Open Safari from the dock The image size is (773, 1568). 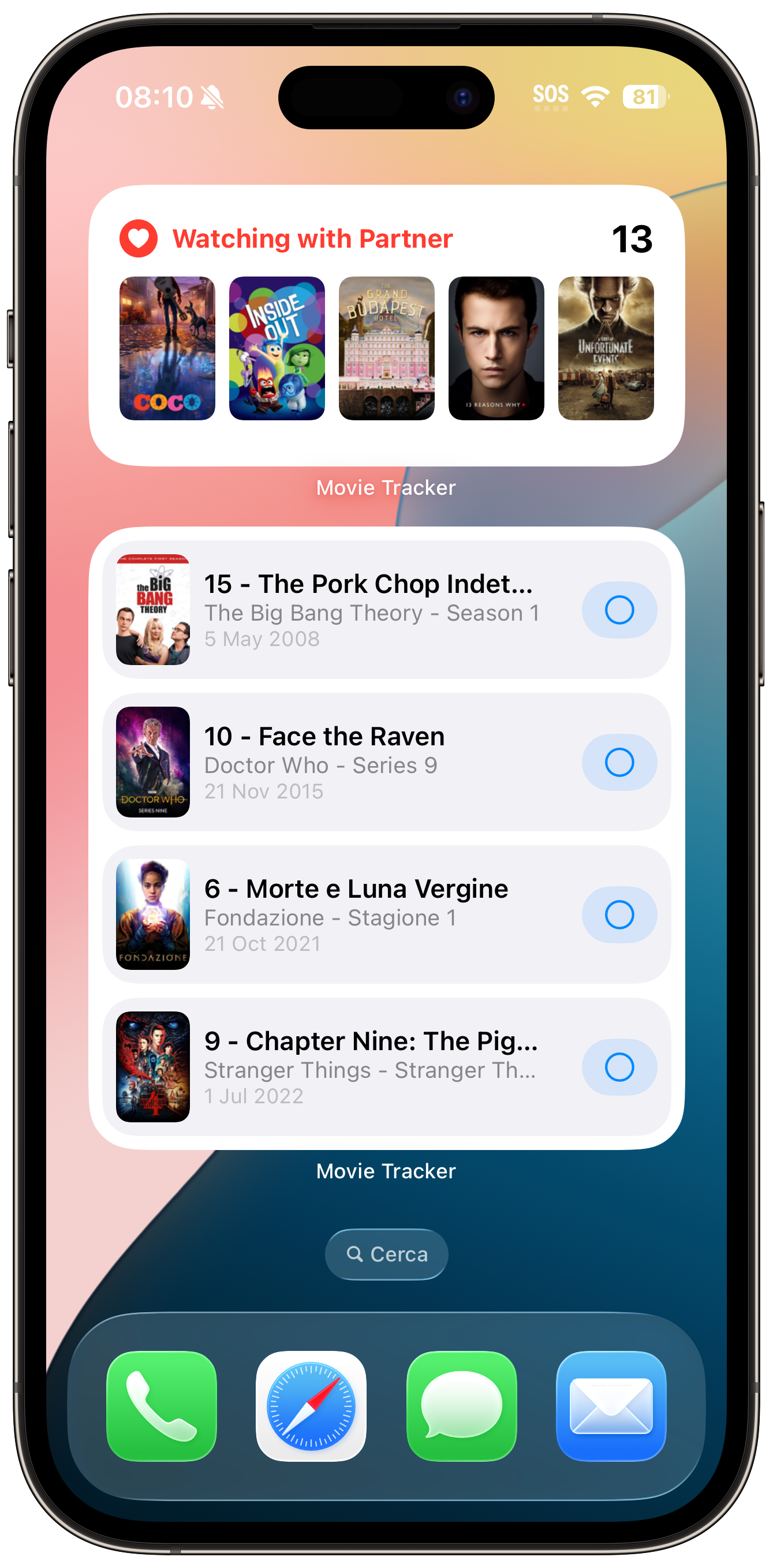point(311,1406)
